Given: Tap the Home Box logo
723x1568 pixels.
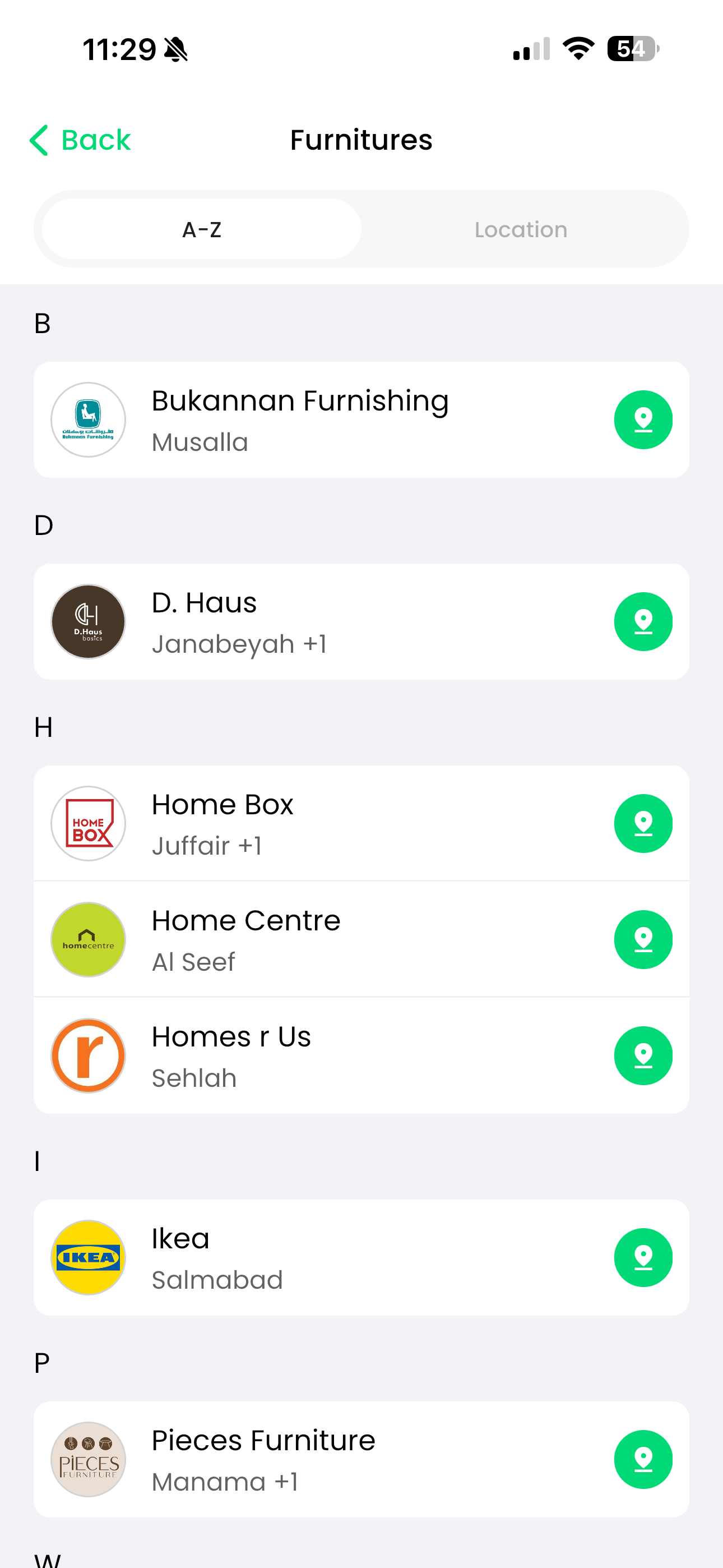Looking at the screenshot, I should tap(87, 823).
